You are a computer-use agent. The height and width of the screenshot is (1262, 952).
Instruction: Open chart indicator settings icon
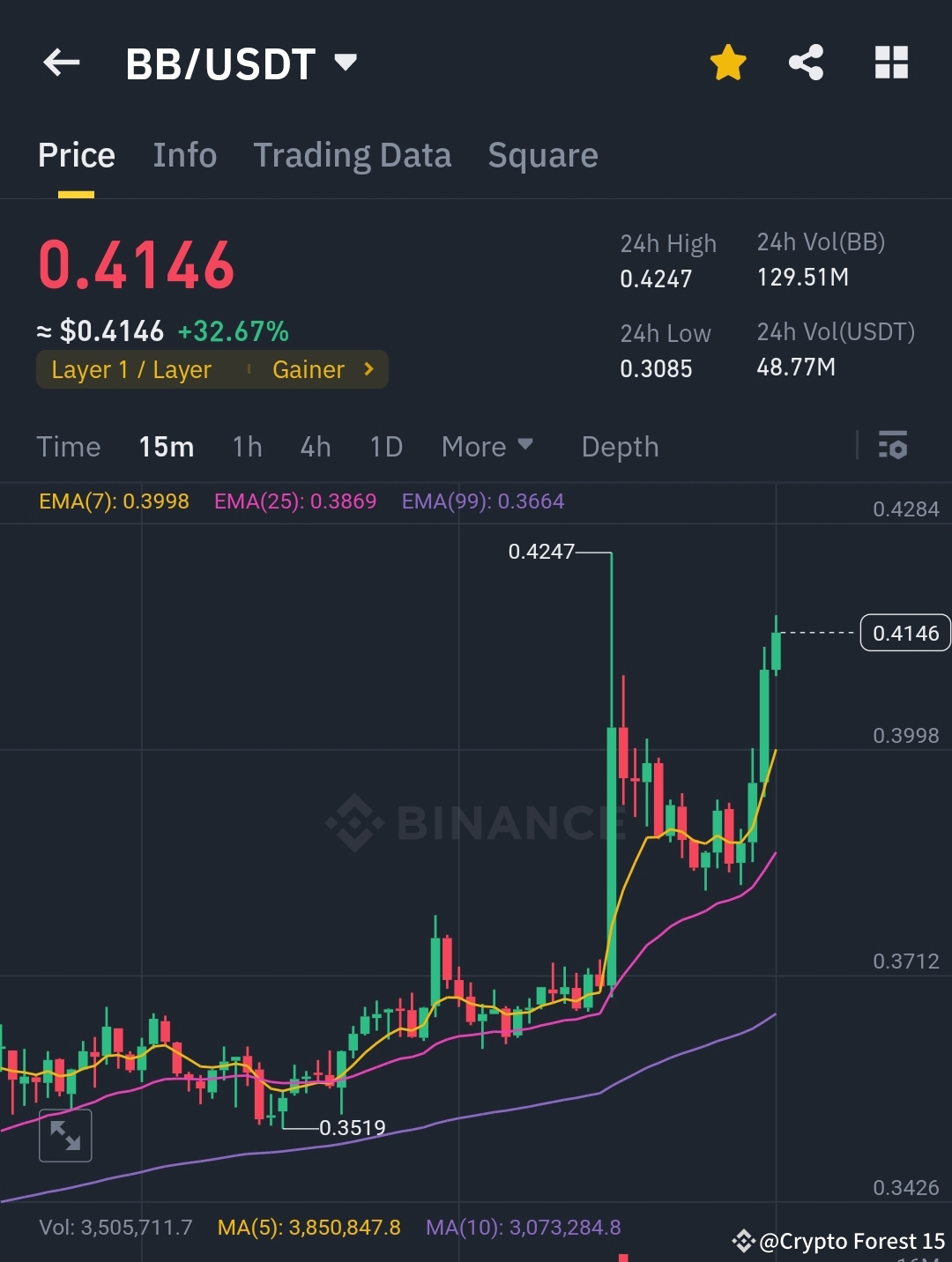[893, 447]
